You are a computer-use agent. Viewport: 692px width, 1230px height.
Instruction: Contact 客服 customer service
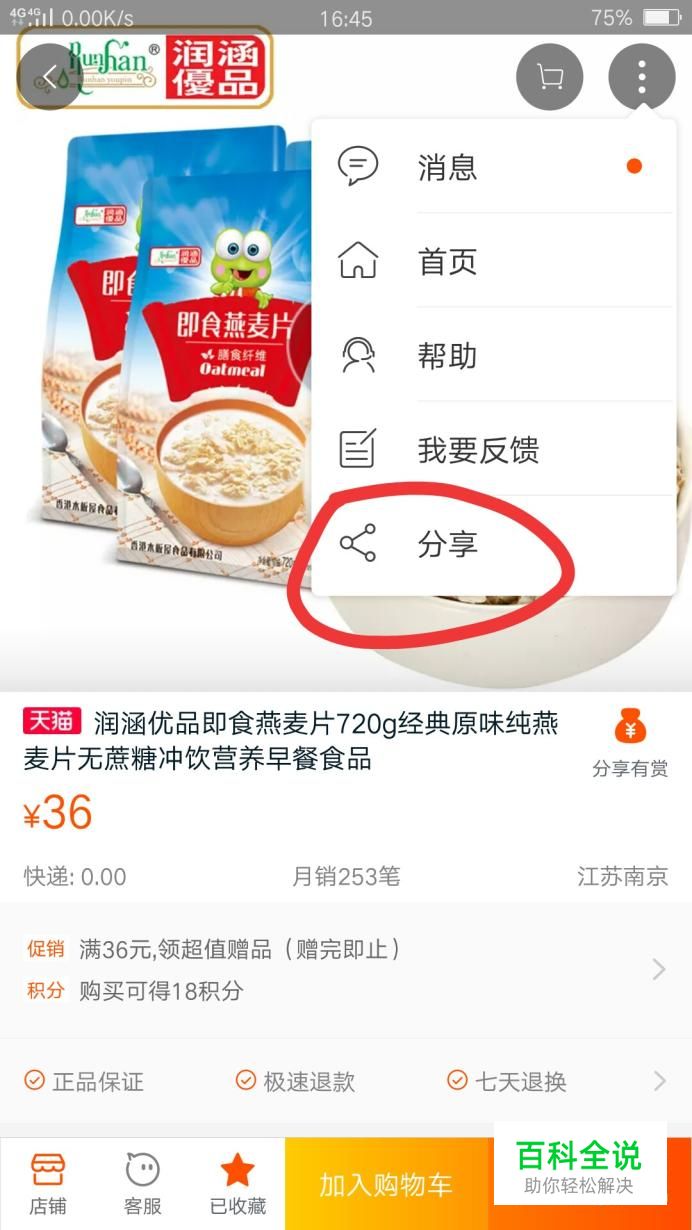pyautogui.click(x=142, y=1184)
